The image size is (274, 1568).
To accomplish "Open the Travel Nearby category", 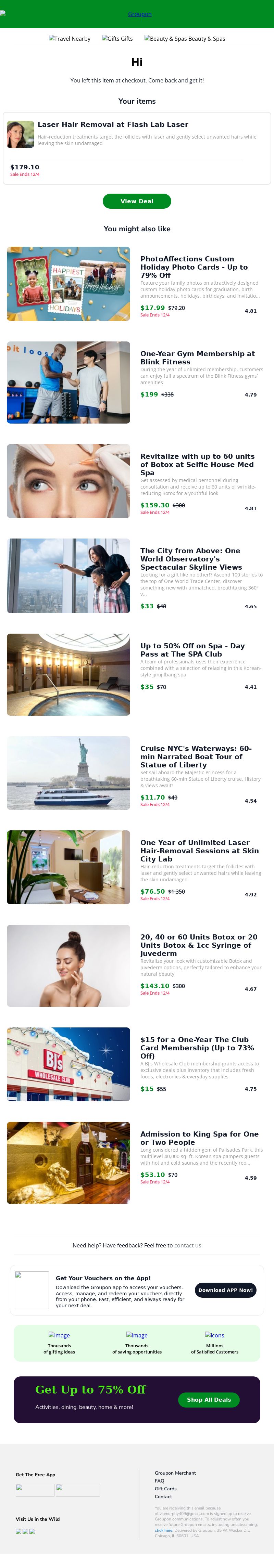I will [x=70, y=38].
